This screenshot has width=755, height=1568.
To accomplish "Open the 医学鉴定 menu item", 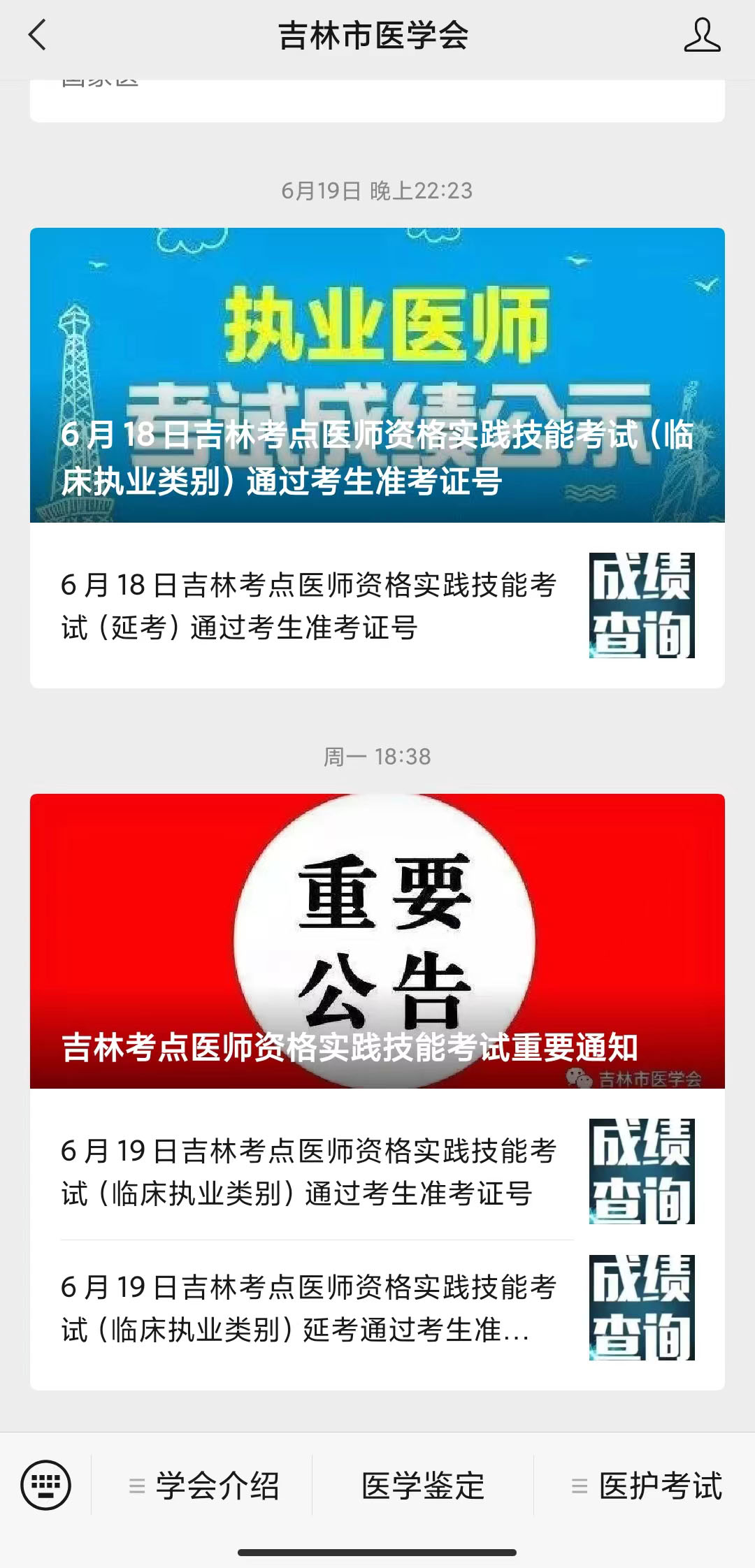I will pyautogui.click(x=422, y=1486).
